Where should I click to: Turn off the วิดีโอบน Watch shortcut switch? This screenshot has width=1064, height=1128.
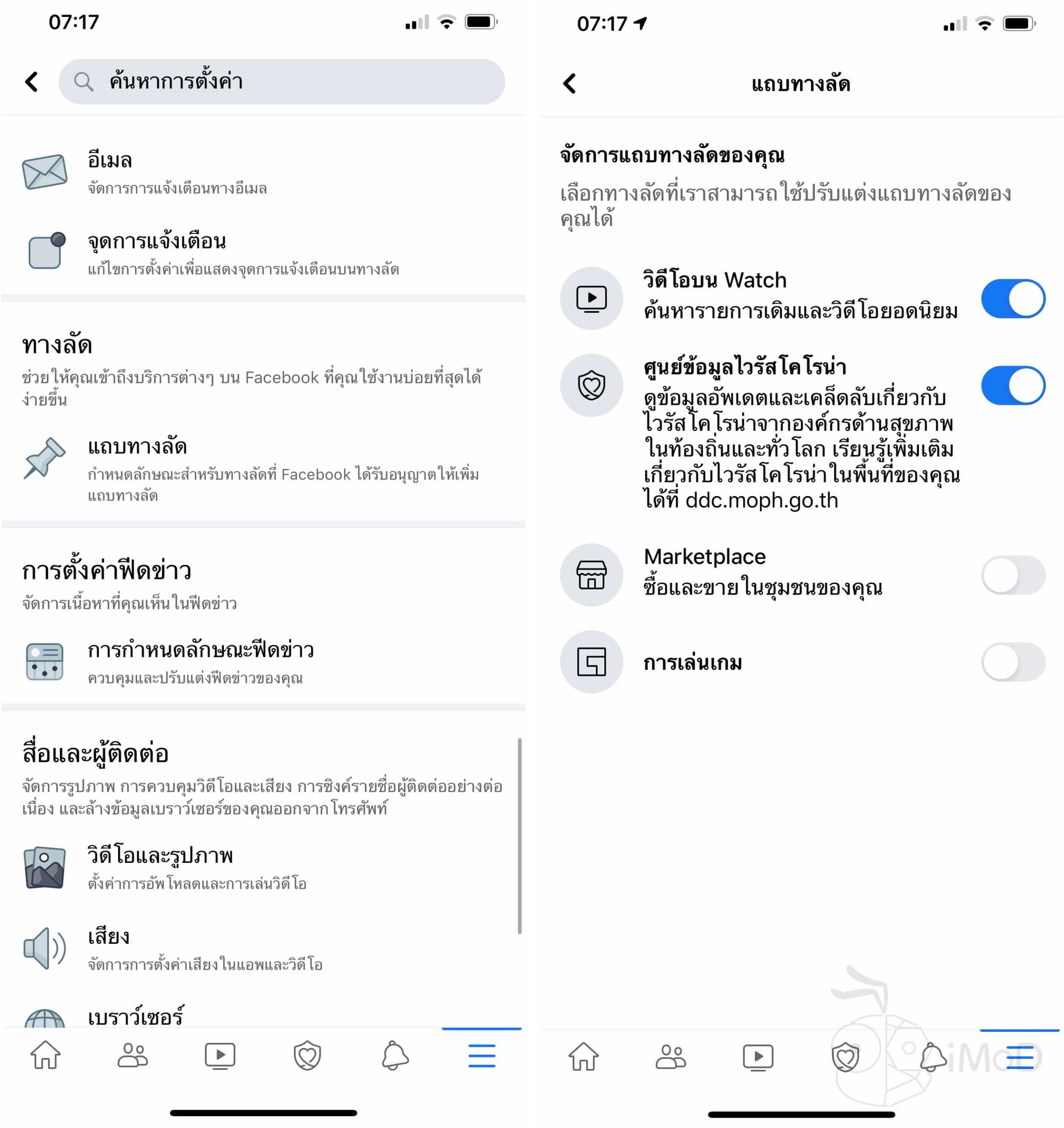tap(1012, 298)
